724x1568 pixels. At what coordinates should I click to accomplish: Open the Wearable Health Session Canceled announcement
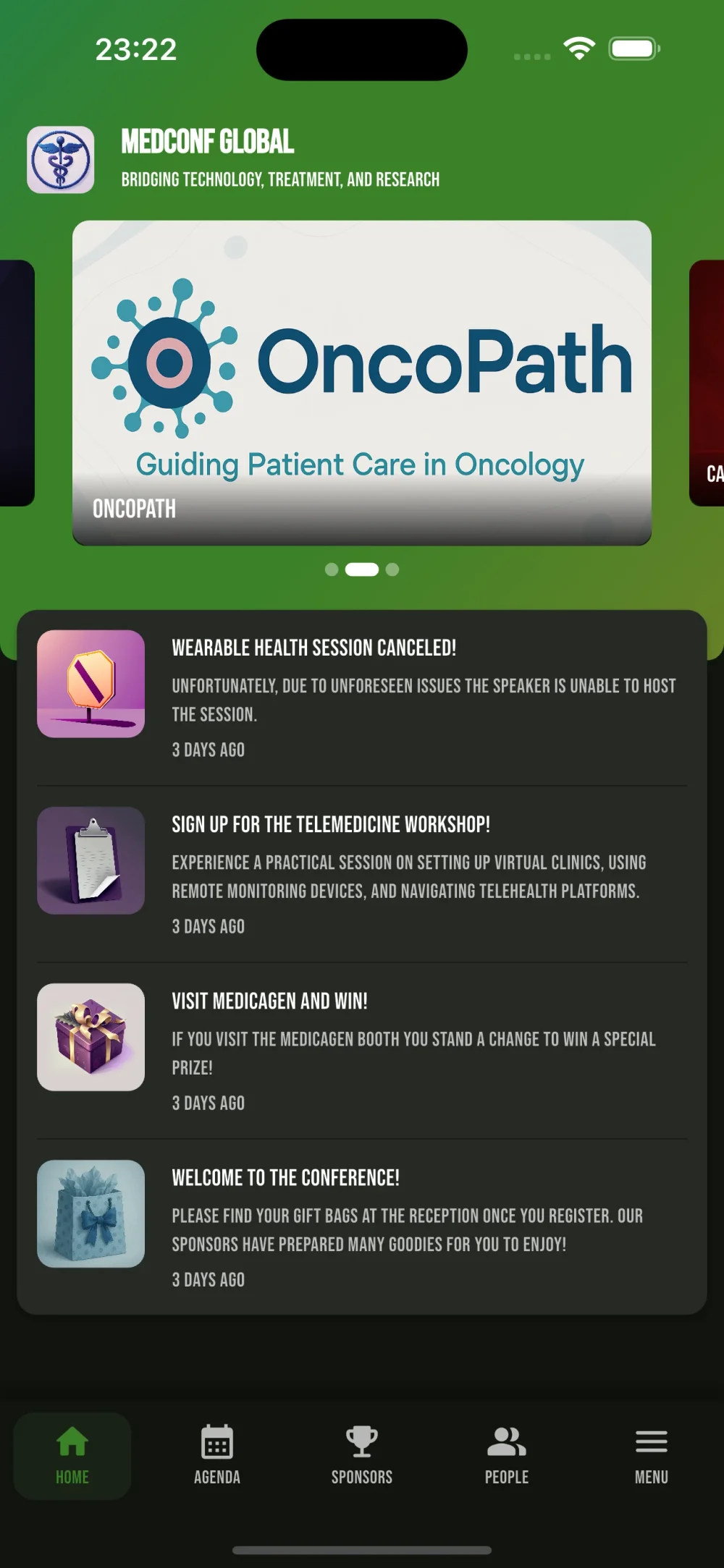(362, 698)
